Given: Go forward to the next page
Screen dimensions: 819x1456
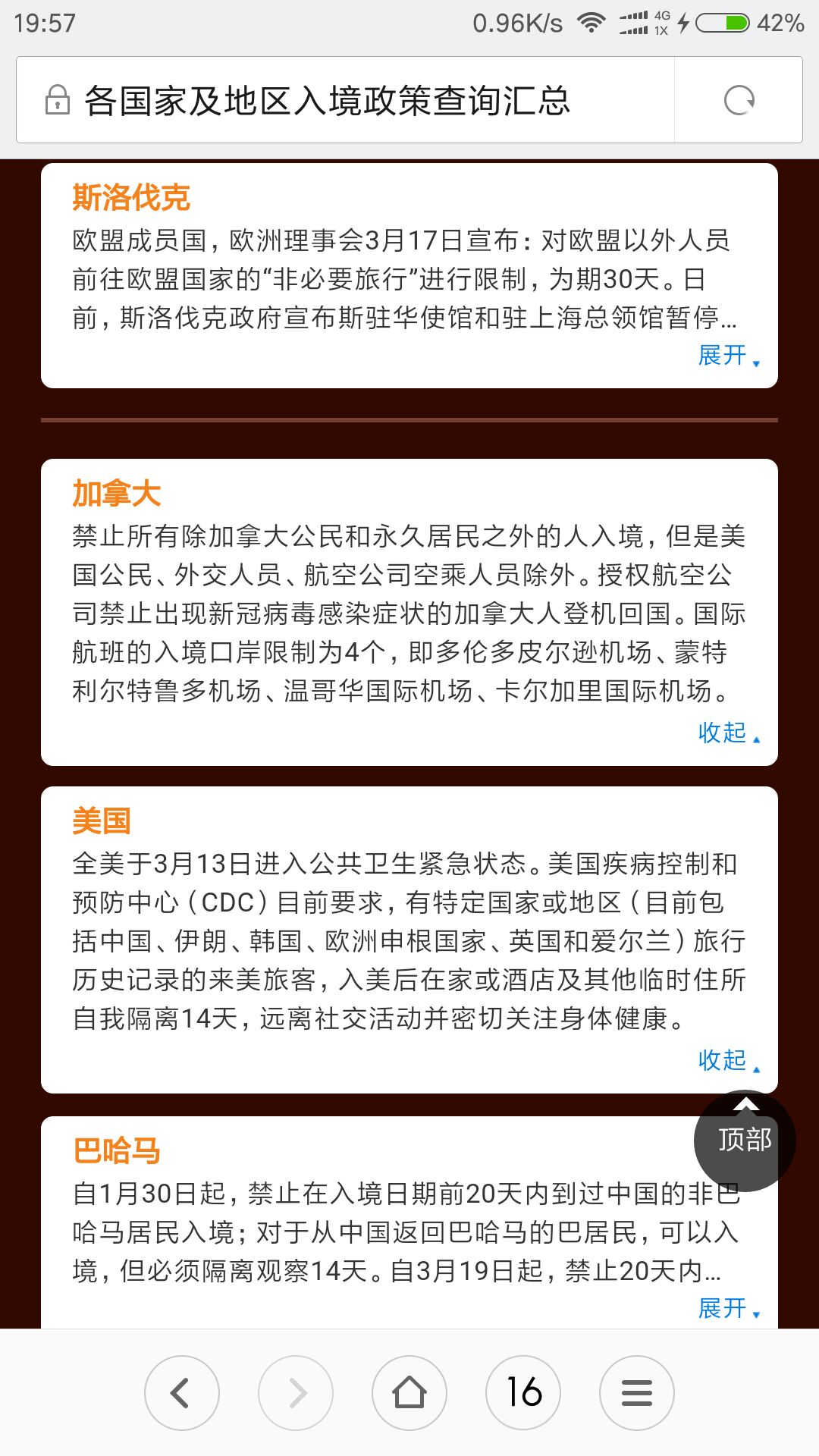Looking at the screenshot, I should (296, 1392).
